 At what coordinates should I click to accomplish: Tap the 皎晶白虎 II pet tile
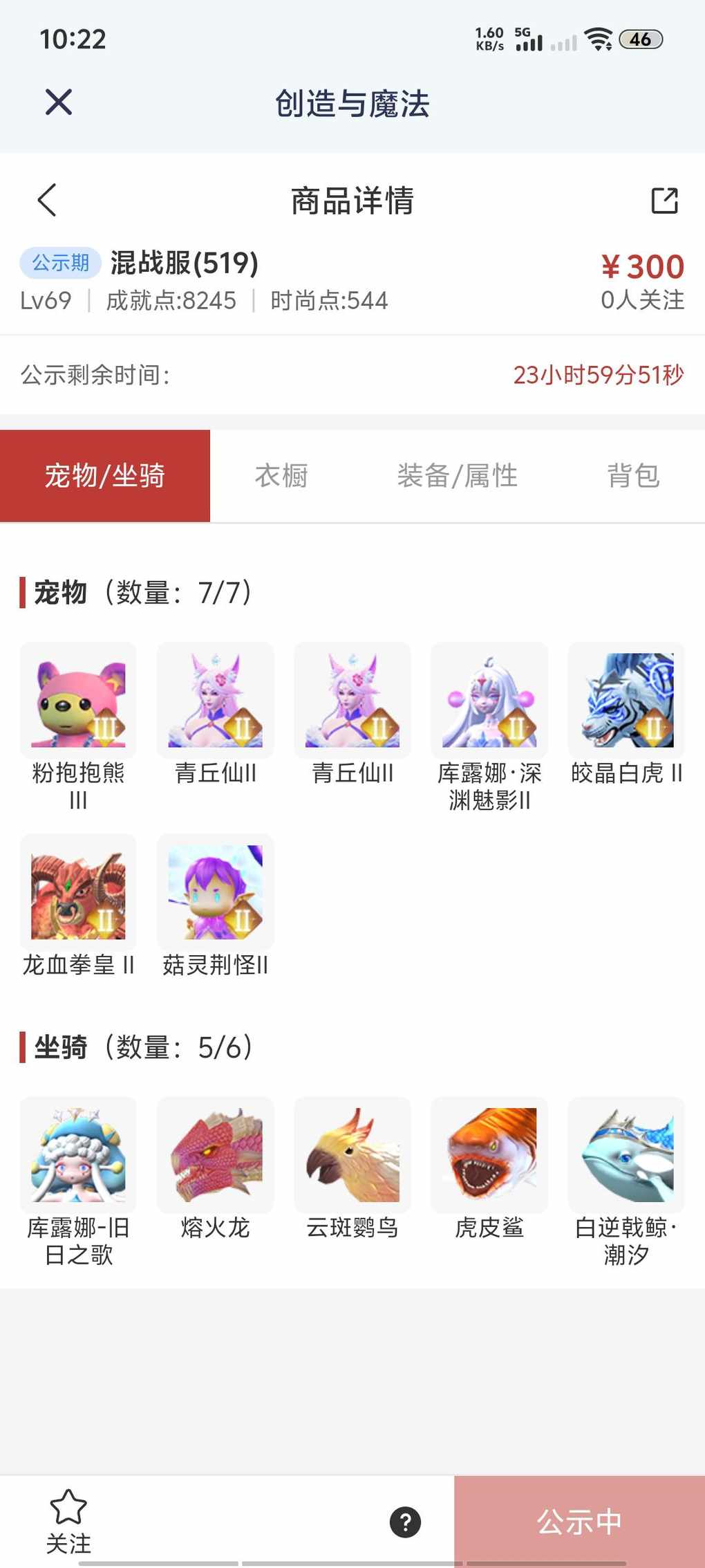(x=626, y=700)
